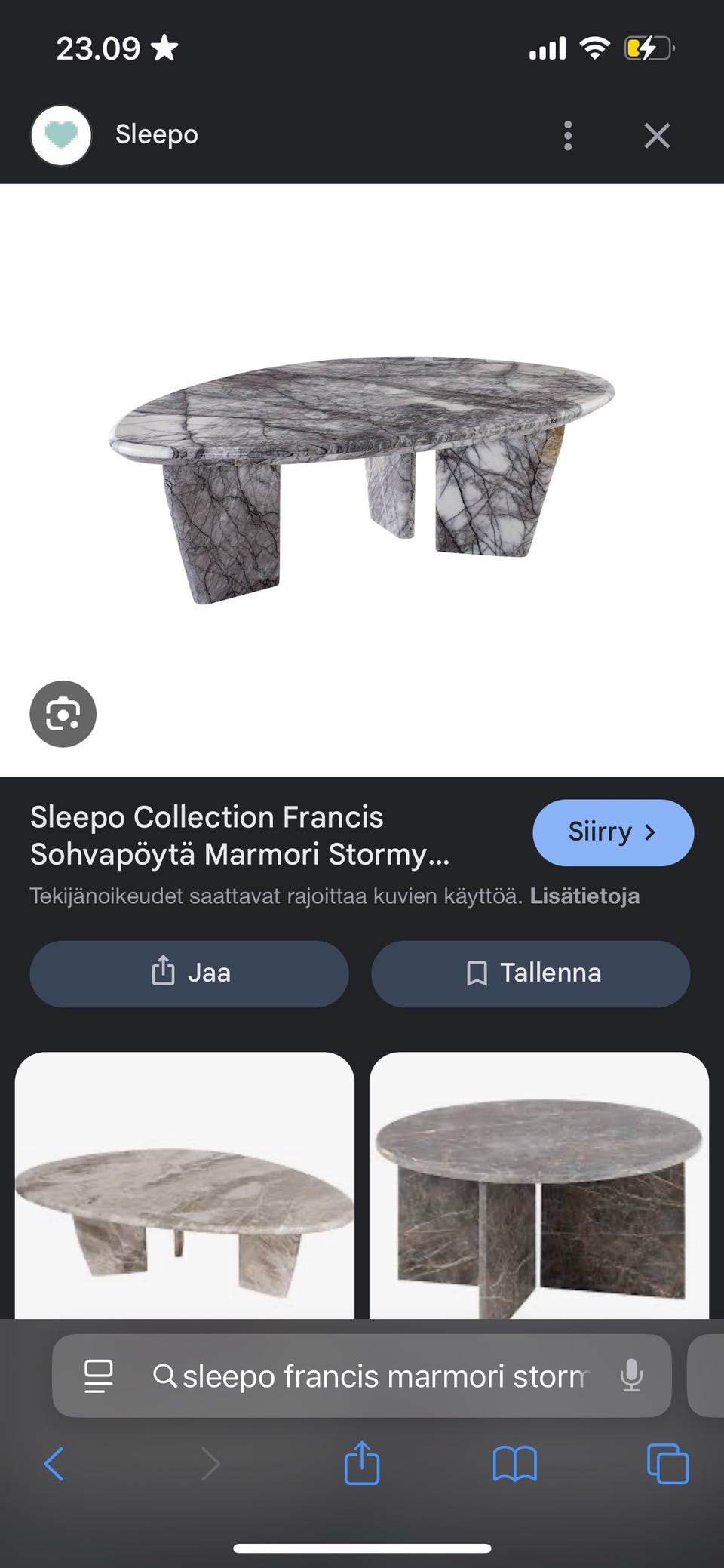The image size is (724, 1568).
Task: Open the main Francis marble table image
Action: click(x=362, y=480)
